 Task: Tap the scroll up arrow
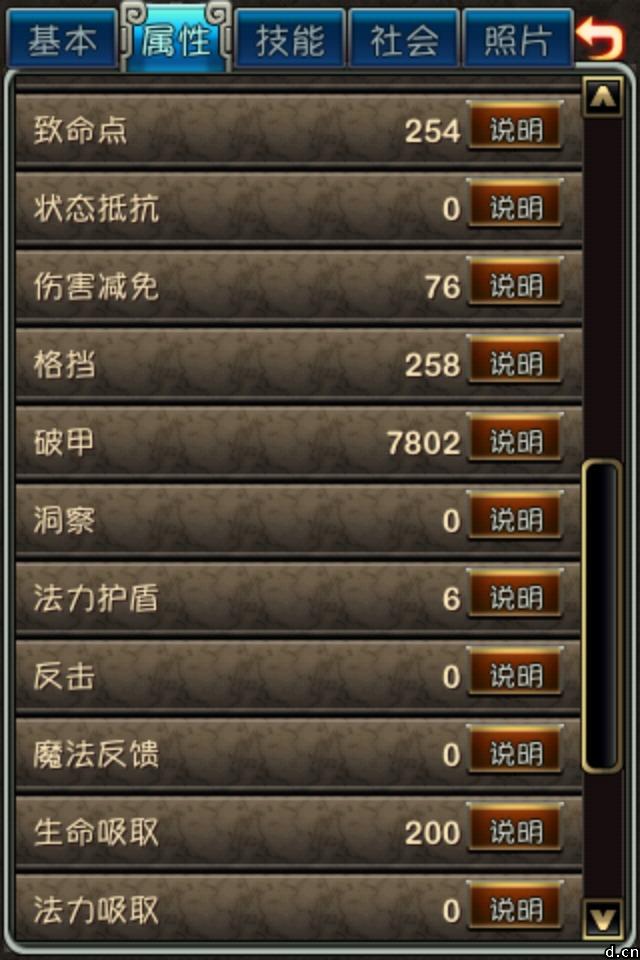click(x=602, y=98)
